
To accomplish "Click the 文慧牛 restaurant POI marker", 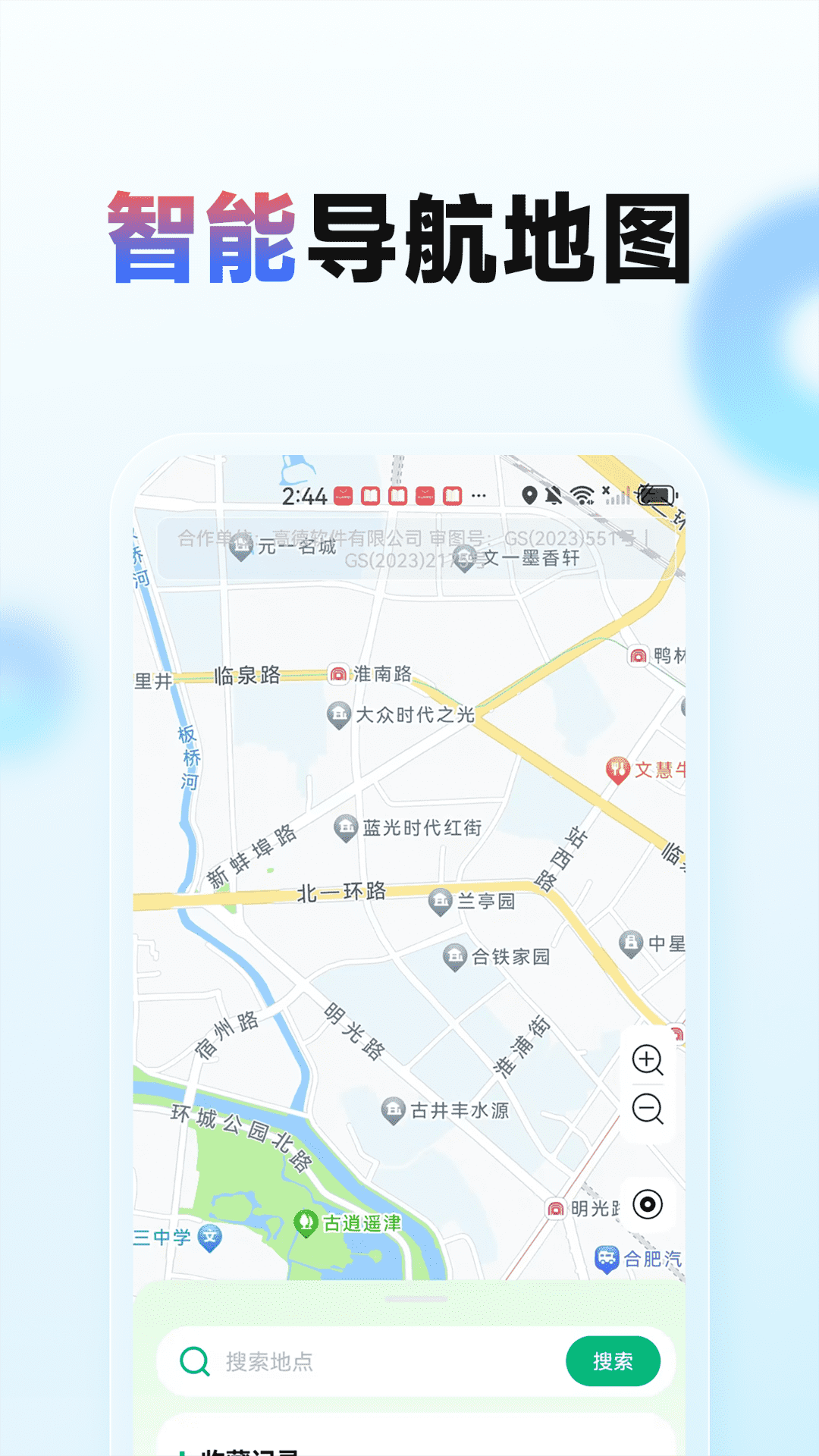I will point(617,769).
